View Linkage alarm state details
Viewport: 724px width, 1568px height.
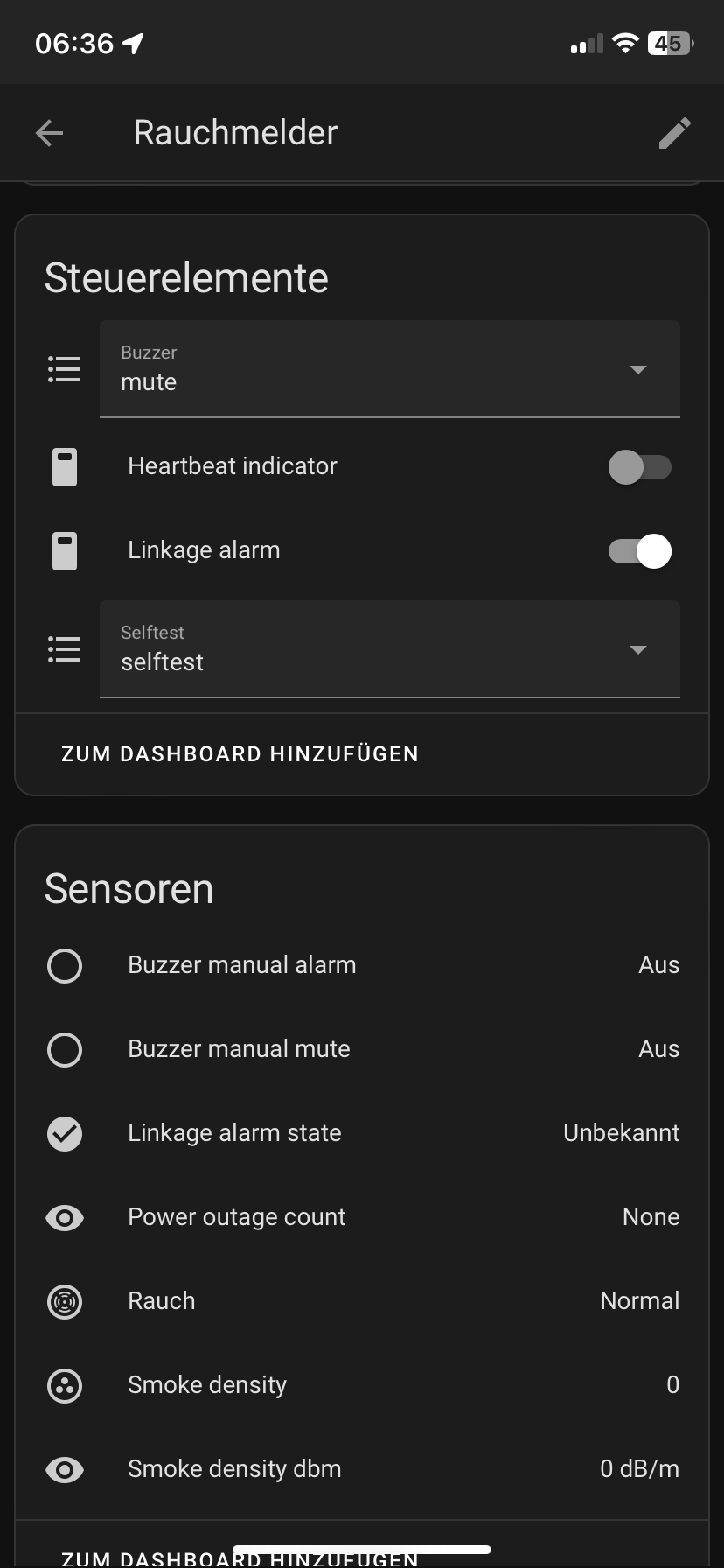pyautogui.click(x=362, y=1133)
